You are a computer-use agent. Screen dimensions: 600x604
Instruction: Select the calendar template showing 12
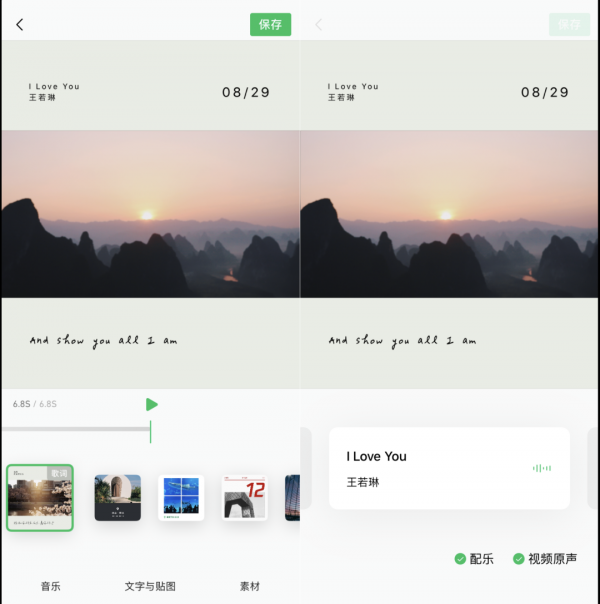pyautogui.click(x=245, y=497)
